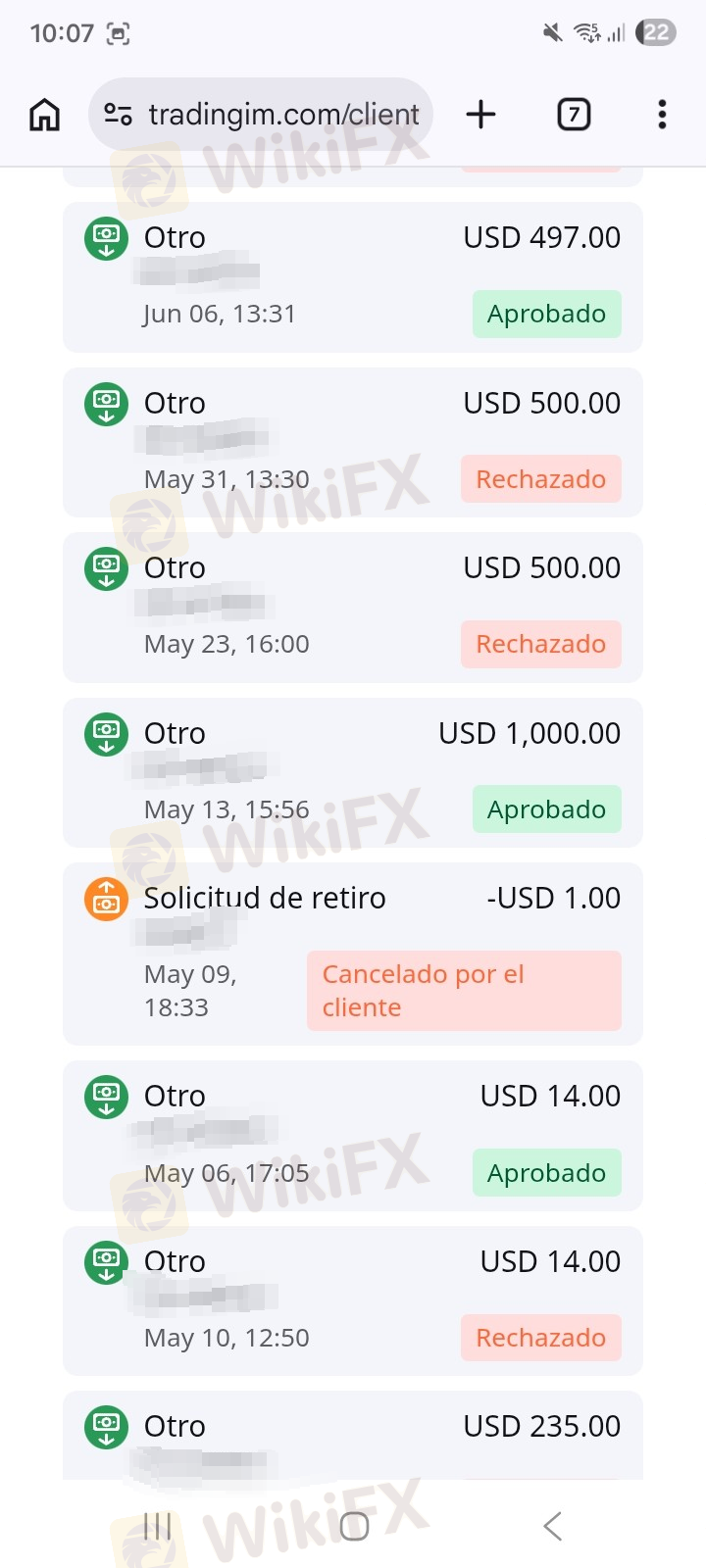The image size is (706, 1568).
Task: View the Solicitud de retiro request
Action: click(x=352, y=954)
